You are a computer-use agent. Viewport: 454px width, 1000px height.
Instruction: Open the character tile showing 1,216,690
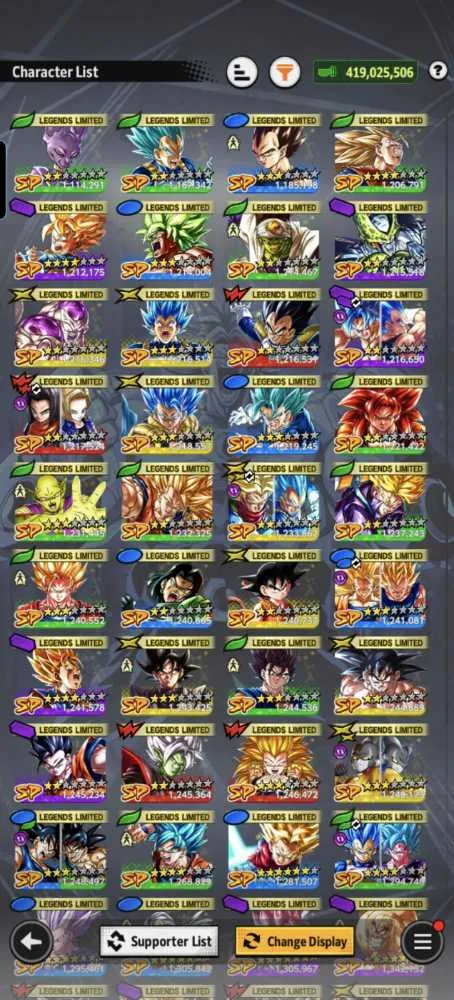pyautogui.click(x=379, y=327)
